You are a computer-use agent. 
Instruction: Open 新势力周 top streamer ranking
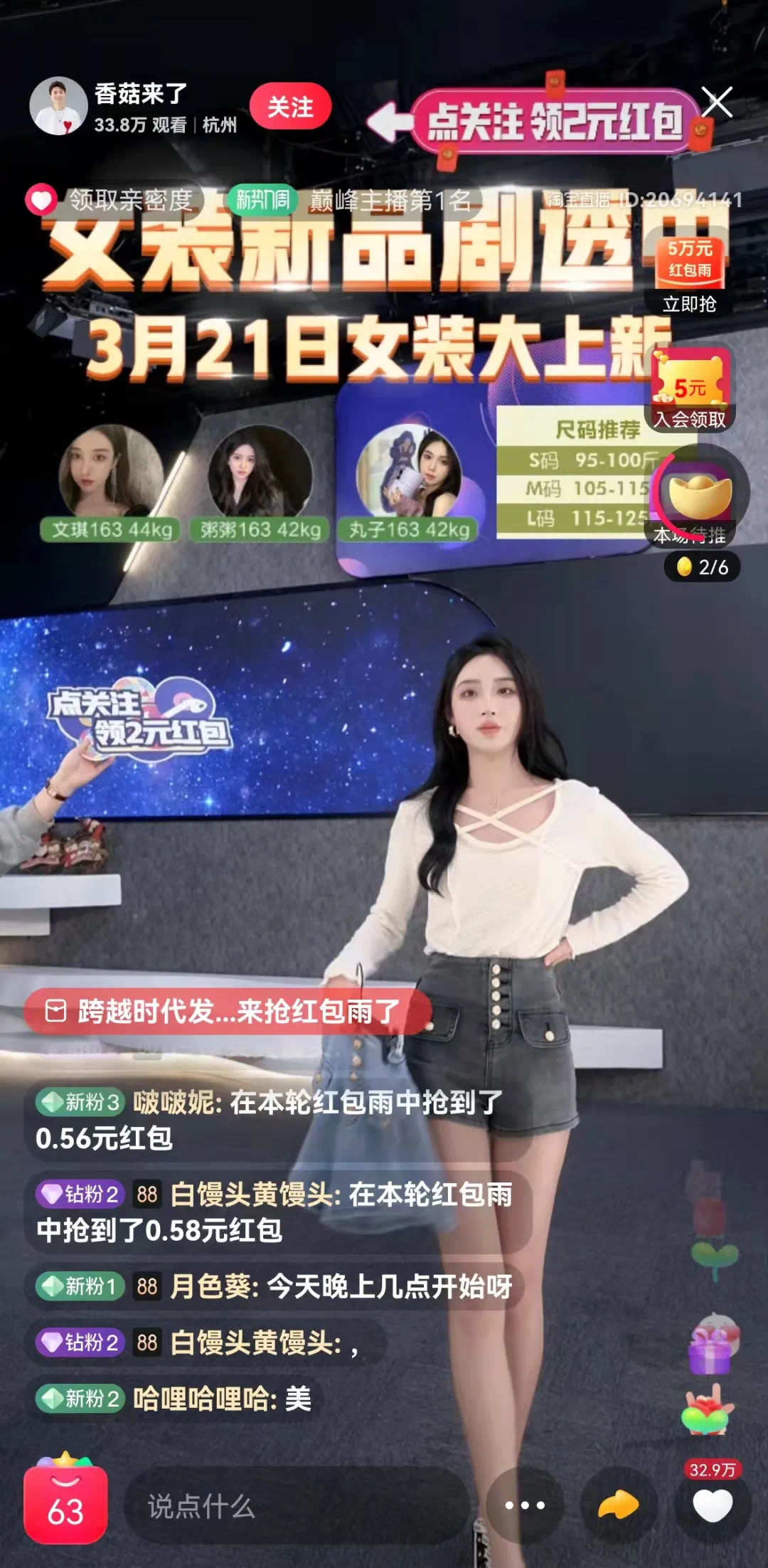352,201
